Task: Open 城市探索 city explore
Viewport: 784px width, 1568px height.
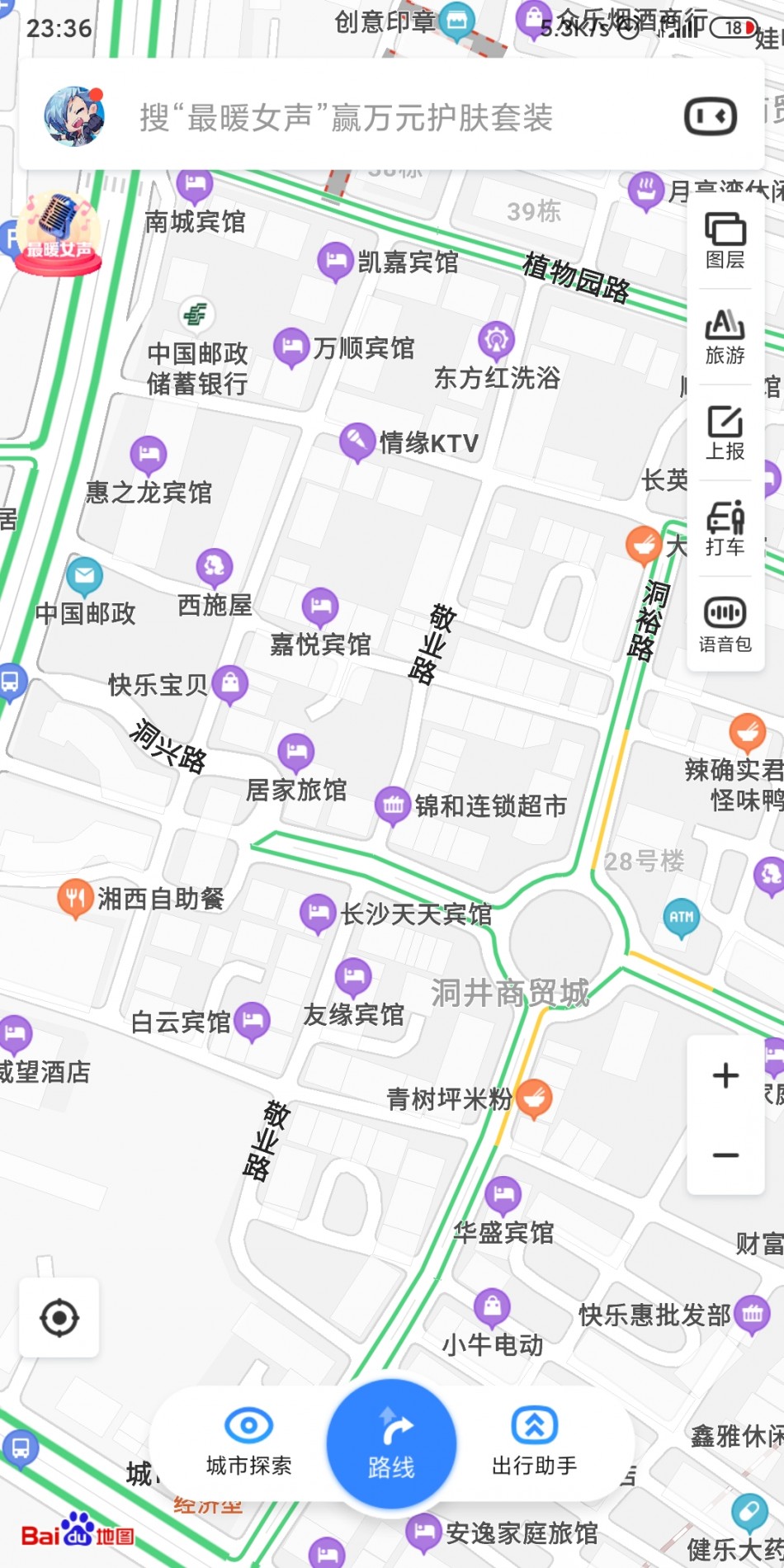Action: [x=248, y=1442]
